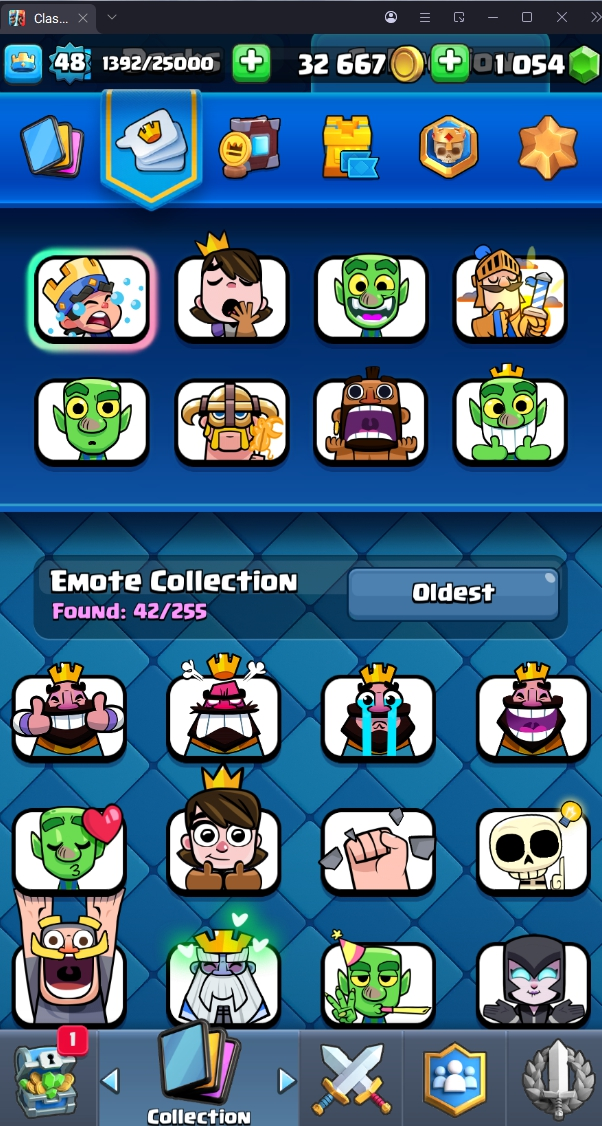Go to the next page with the right arrow
This screenshot has height=1126, width=602.
tap(287, 1080)
